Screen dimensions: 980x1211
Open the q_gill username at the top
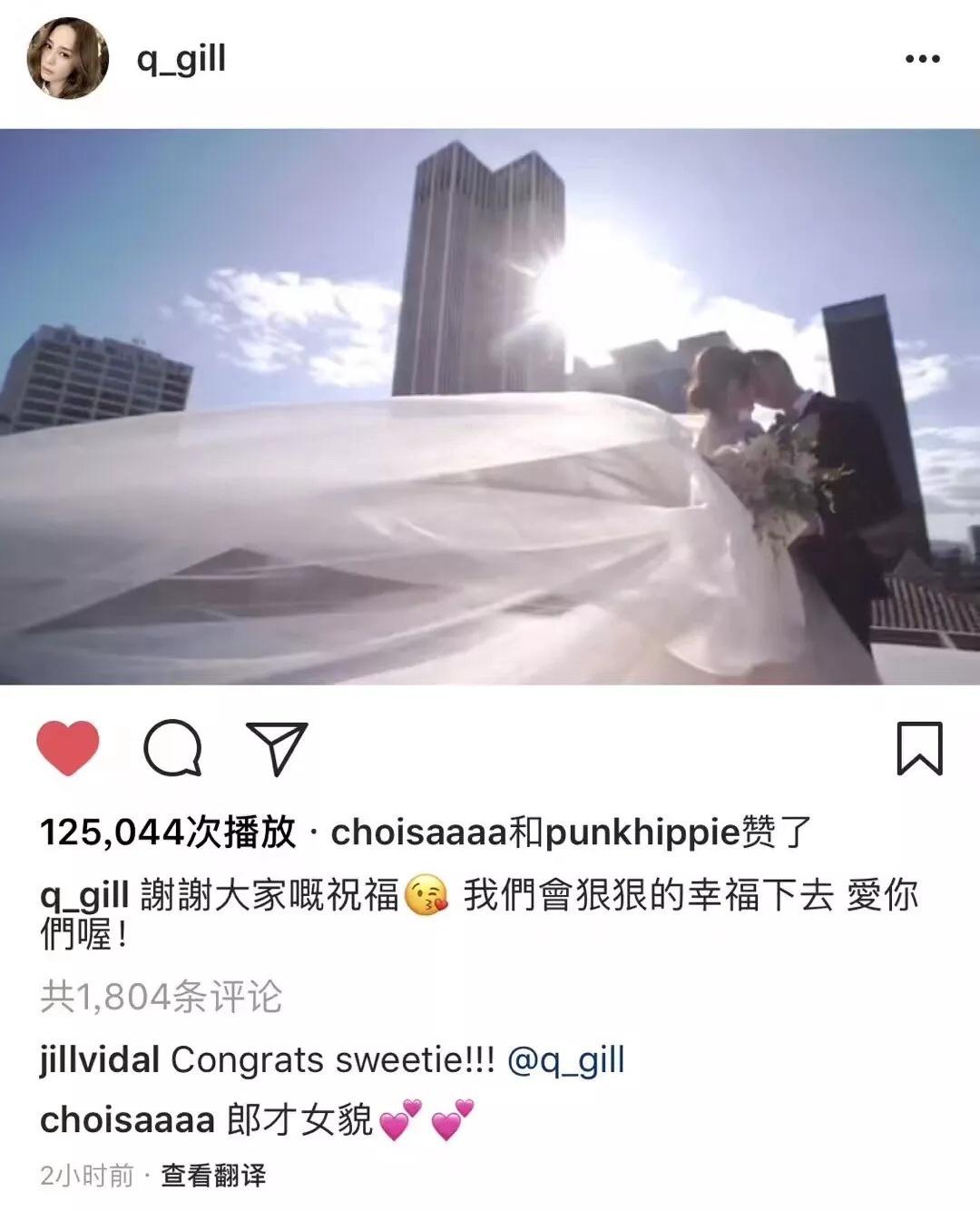[x=181, y=59]
